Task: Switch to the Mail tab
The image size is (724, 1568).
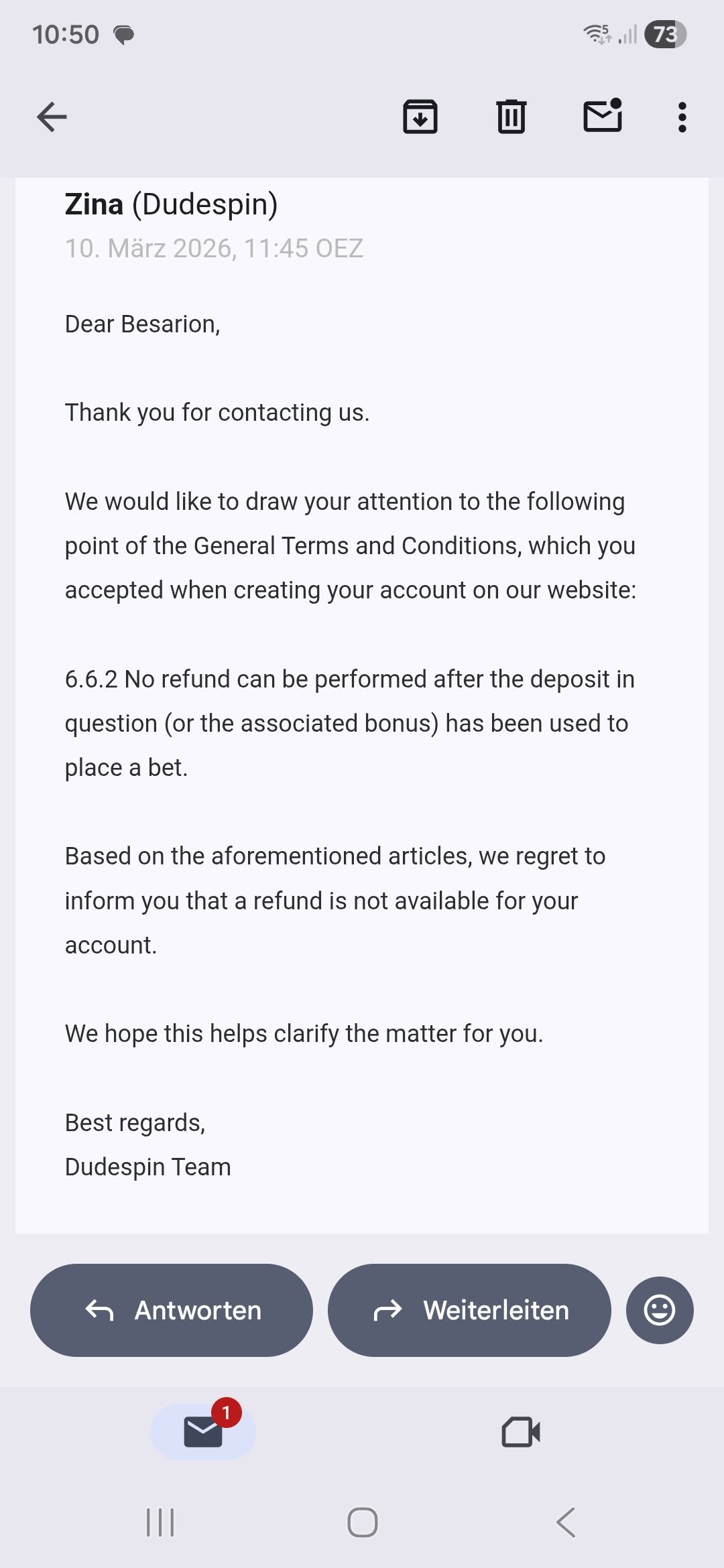Action: pyautogui.click(x=203, y=1432)
